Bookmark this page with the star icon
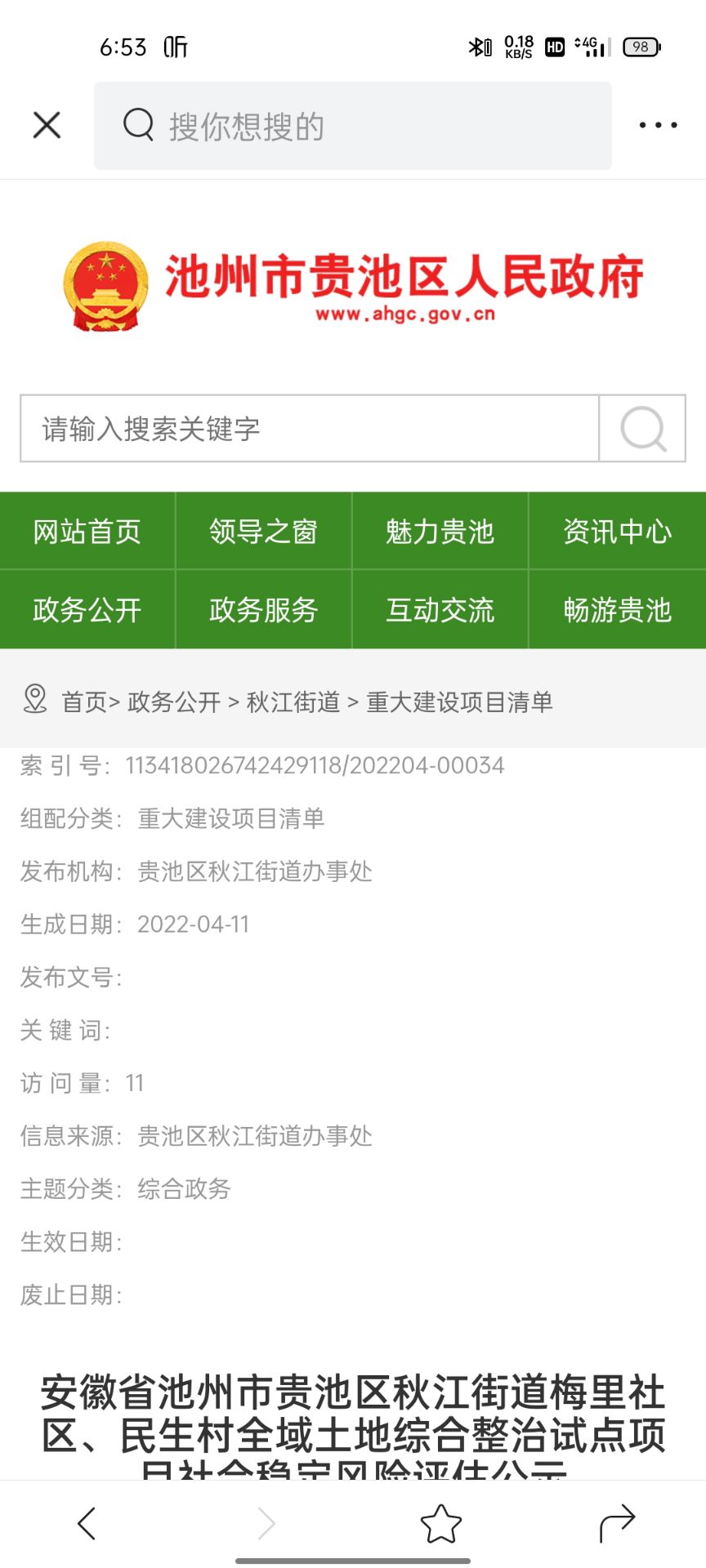The width and height of the screenshot is (706, 1568). (x=440, y=1524)
